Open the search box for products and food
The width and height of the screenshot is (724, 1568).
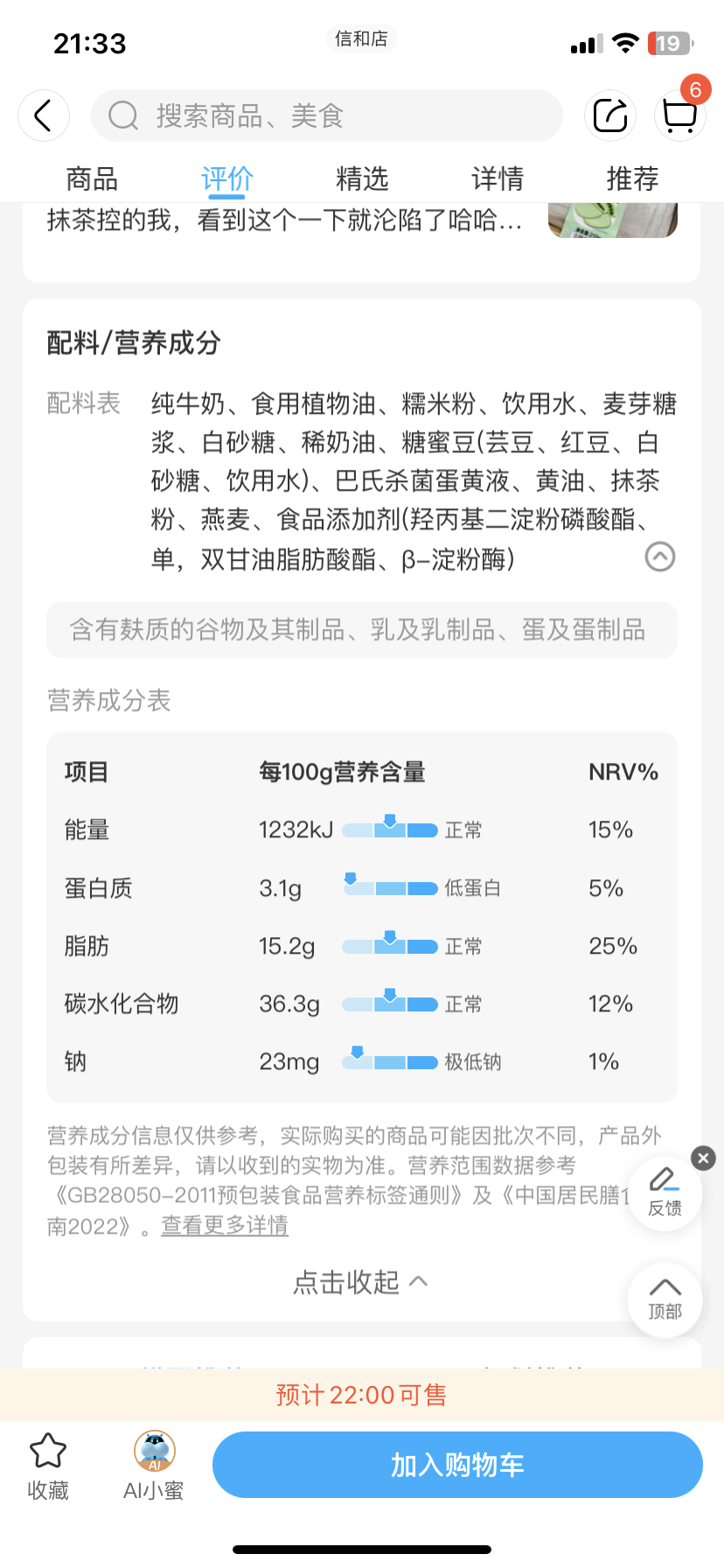tap(327, 115)
